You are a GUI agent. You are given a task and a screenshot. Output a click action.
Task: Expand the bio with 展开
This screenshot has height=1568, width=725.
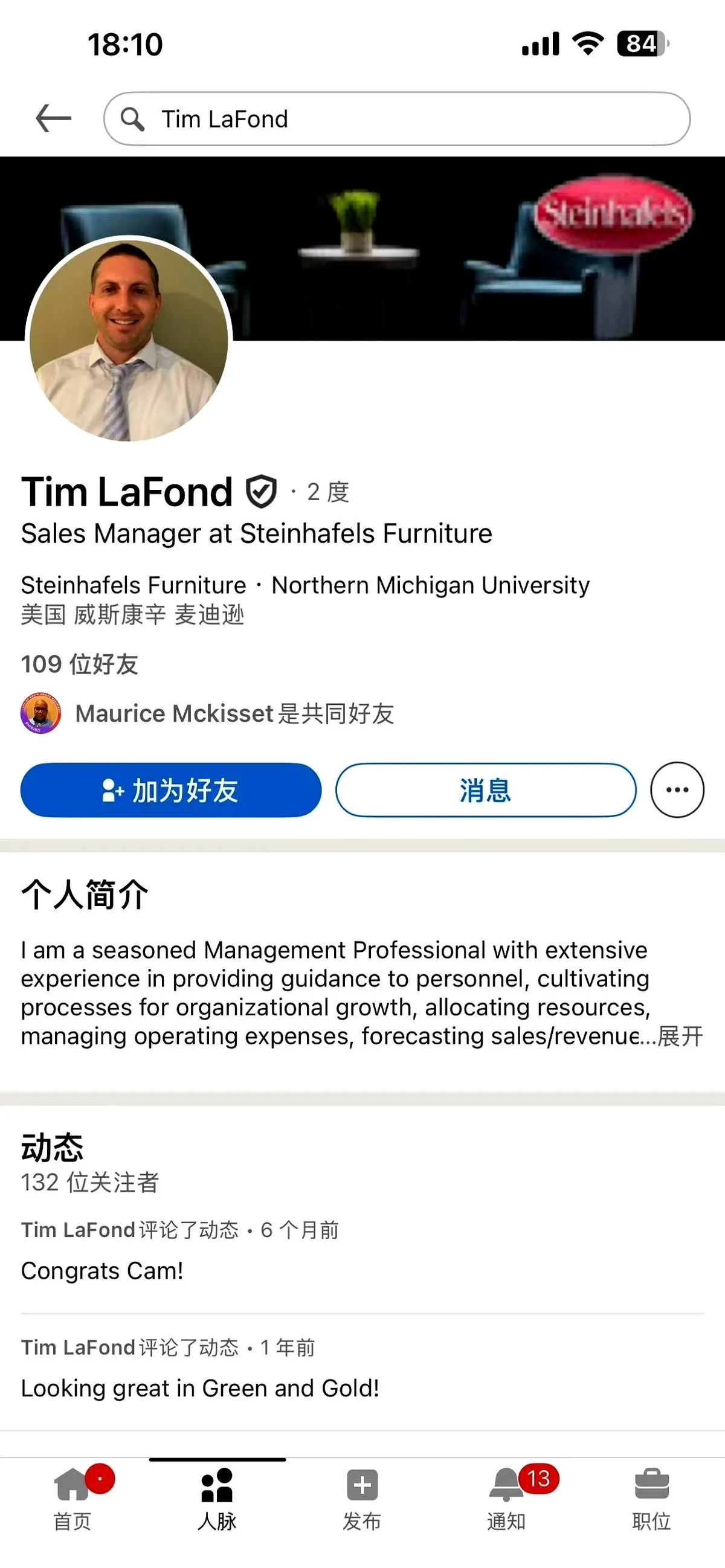click(680, 1036)
